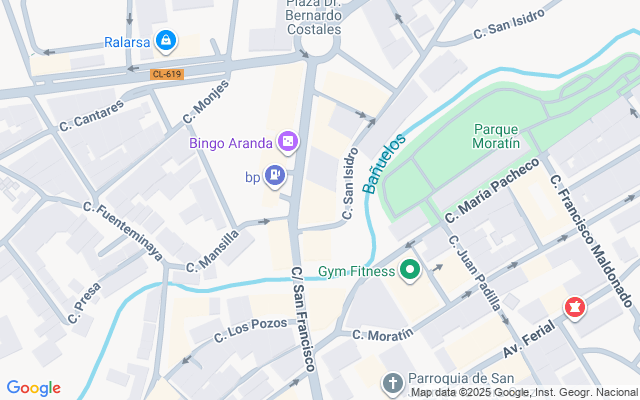Open the Gym Fitness marker
The height and width of the screenshot is (400, 640).
(x=409, y=270)
